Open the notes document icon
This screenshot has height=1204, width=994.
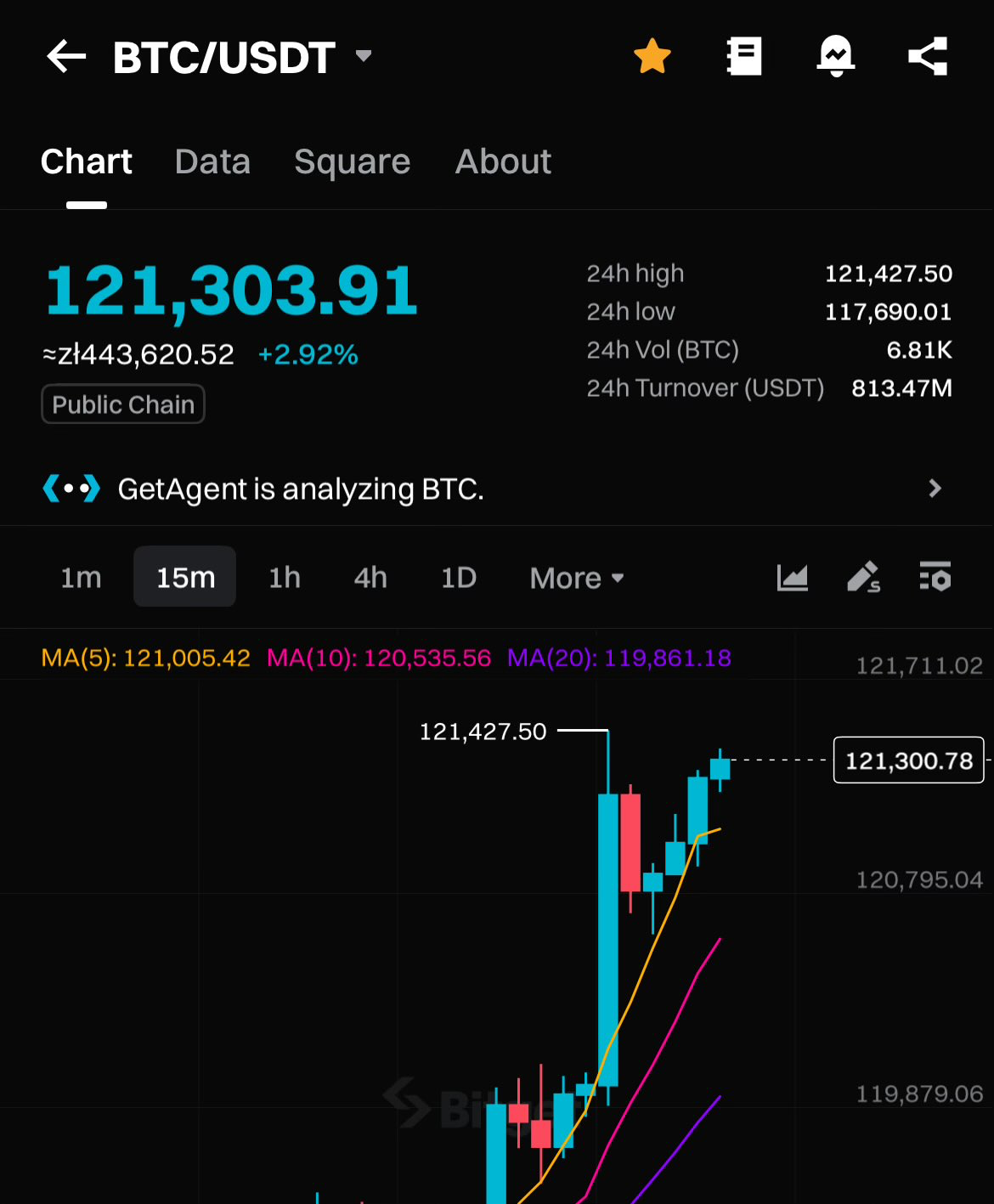pyautogui.click(x=744, y=56)
